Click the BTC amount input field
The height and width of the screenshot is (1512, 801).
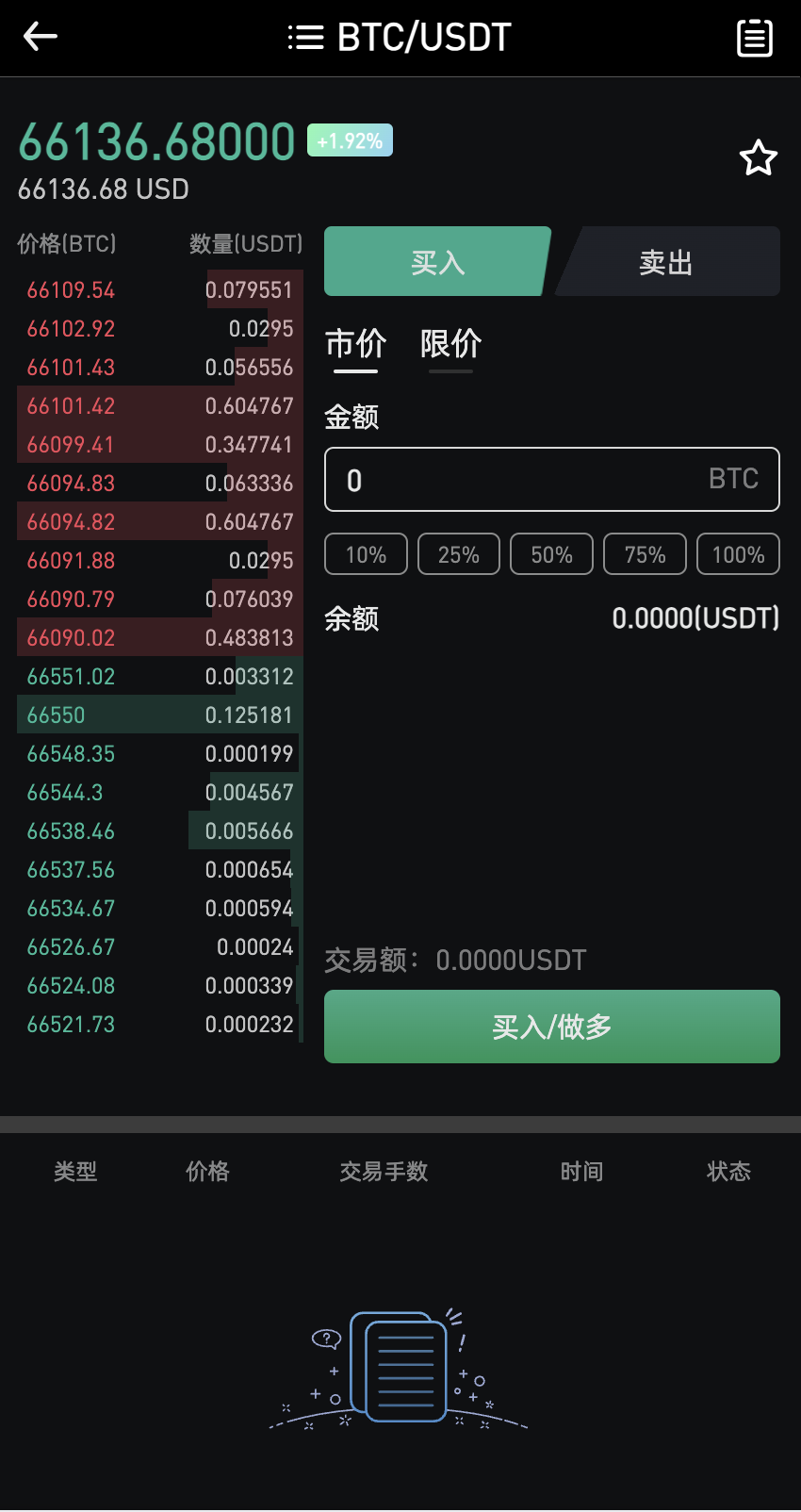pos(551,479)
